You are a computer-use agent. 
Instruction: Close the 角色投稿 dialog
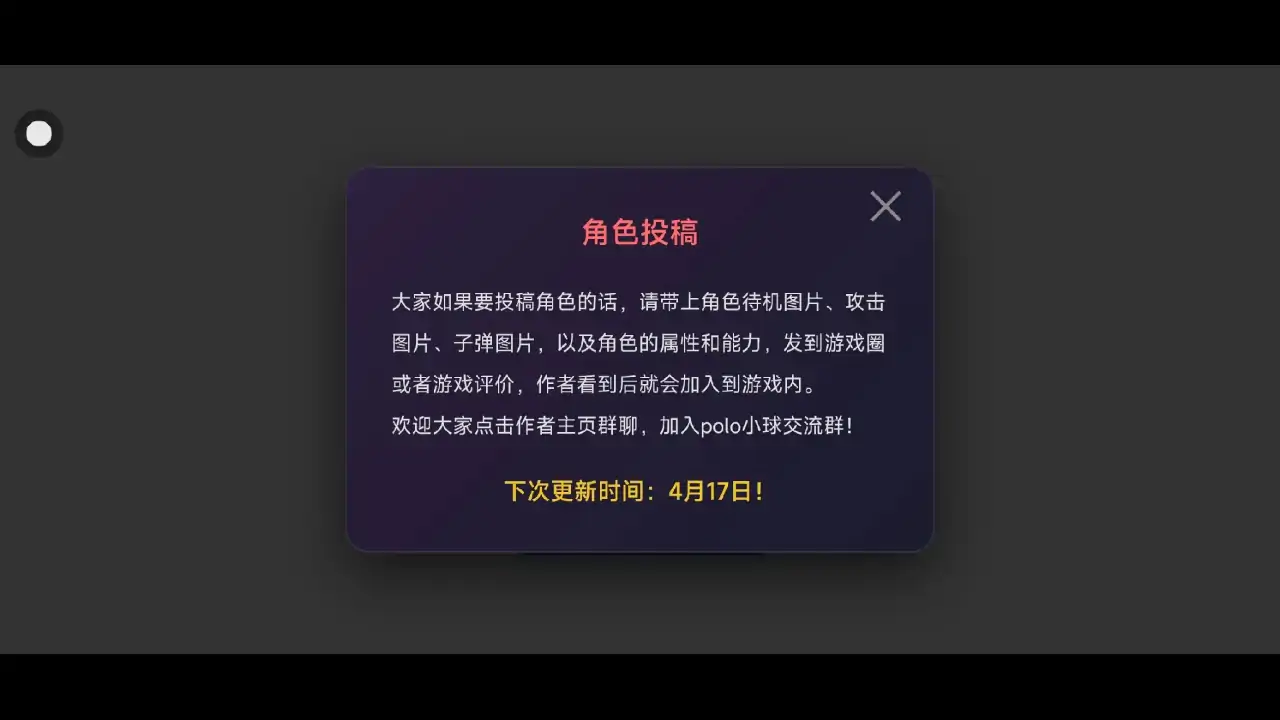point(885,206)
